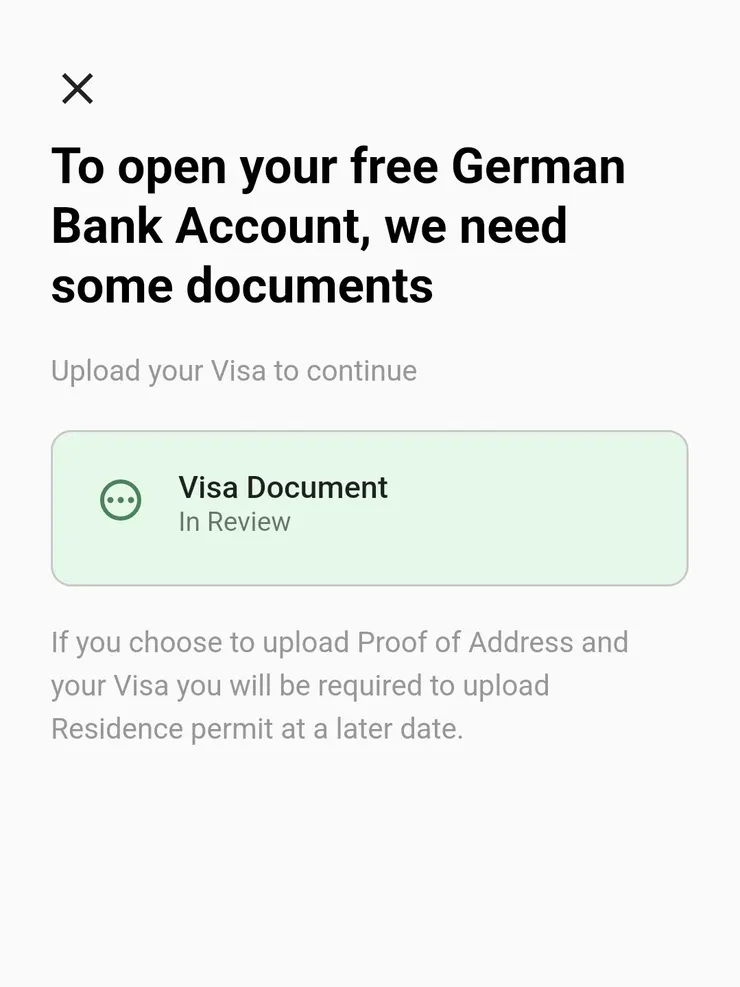Open the Visa Document card
740x987 pixels.
click(369, 507)
